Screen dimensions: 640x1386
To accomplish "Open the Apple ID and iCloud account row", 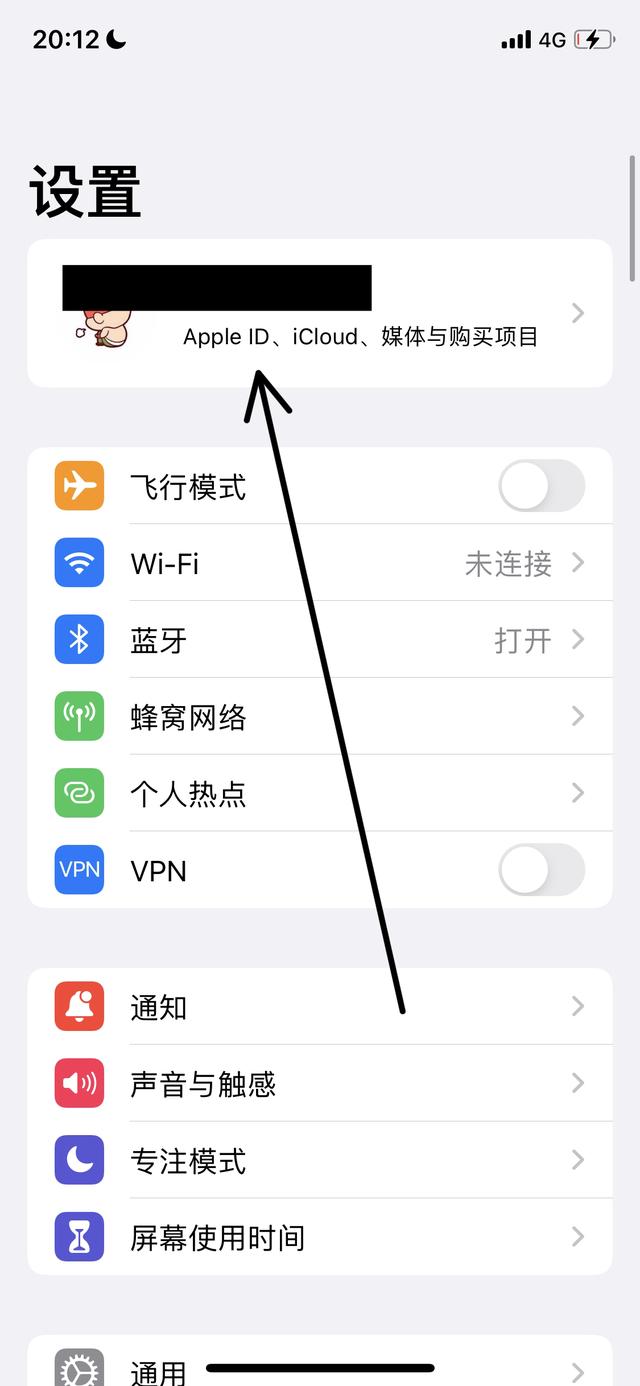I will [x=320, y=313].
